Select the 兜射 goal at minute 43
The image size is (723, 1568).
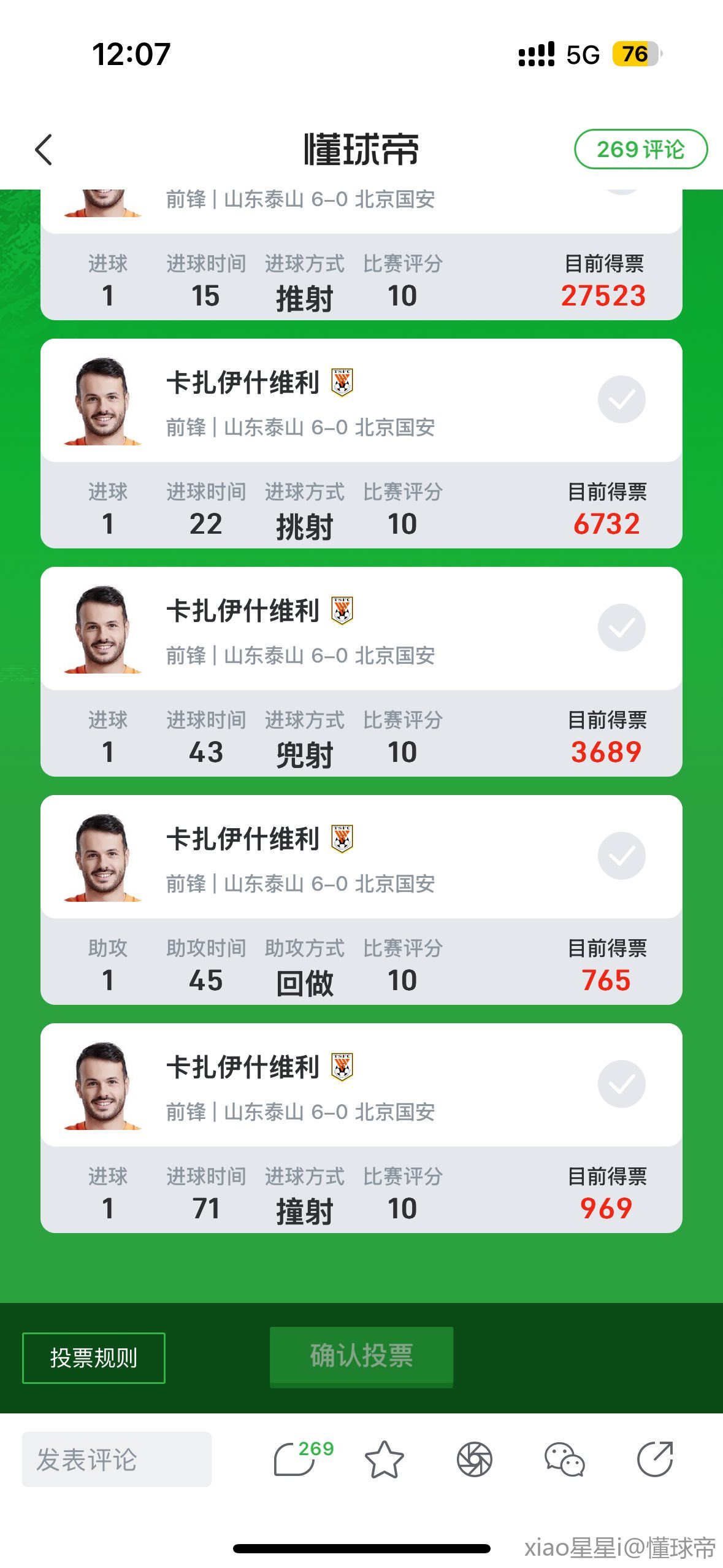click(x=621, y=628)
